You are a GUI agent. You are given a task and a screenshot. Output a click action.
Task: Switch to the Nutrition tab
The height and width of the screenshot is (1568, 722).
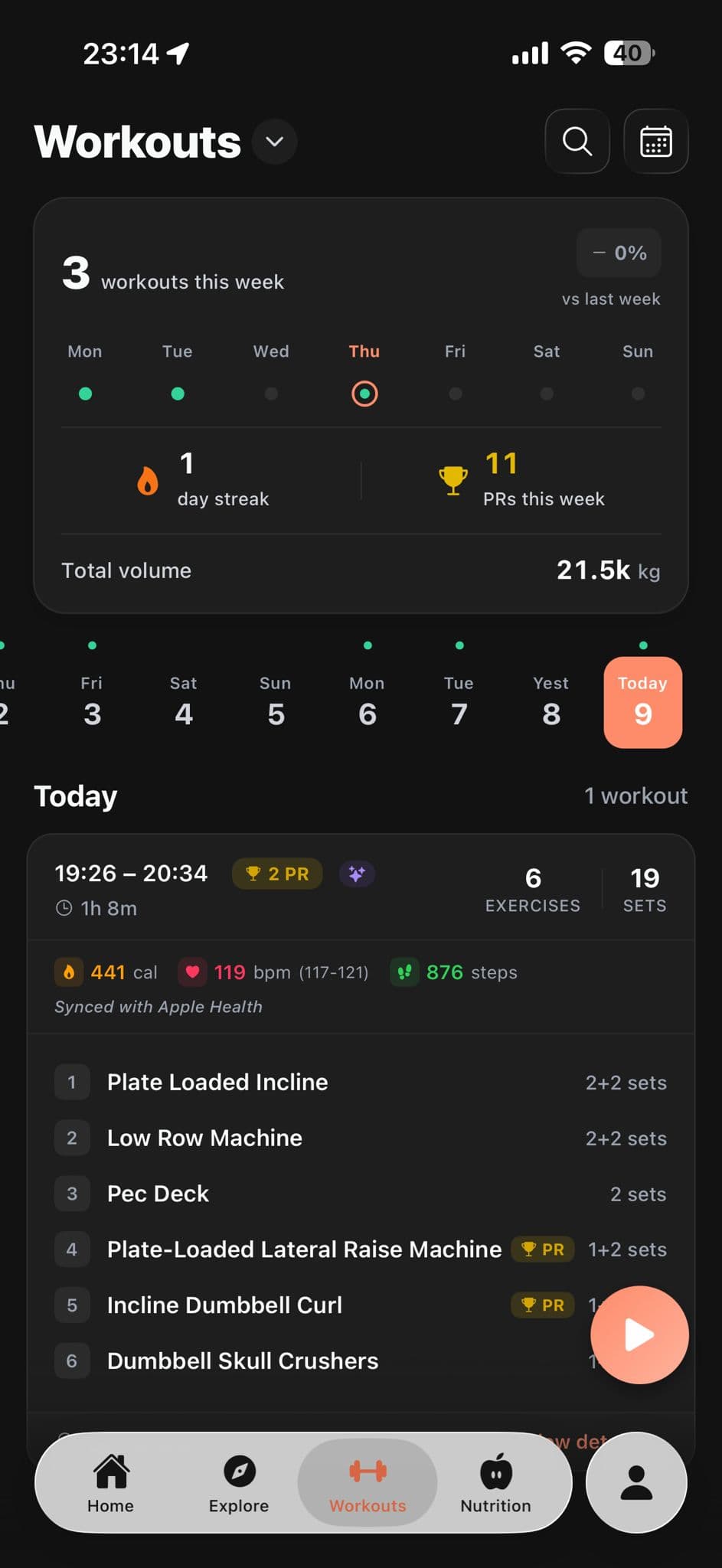pos(495,1484)
